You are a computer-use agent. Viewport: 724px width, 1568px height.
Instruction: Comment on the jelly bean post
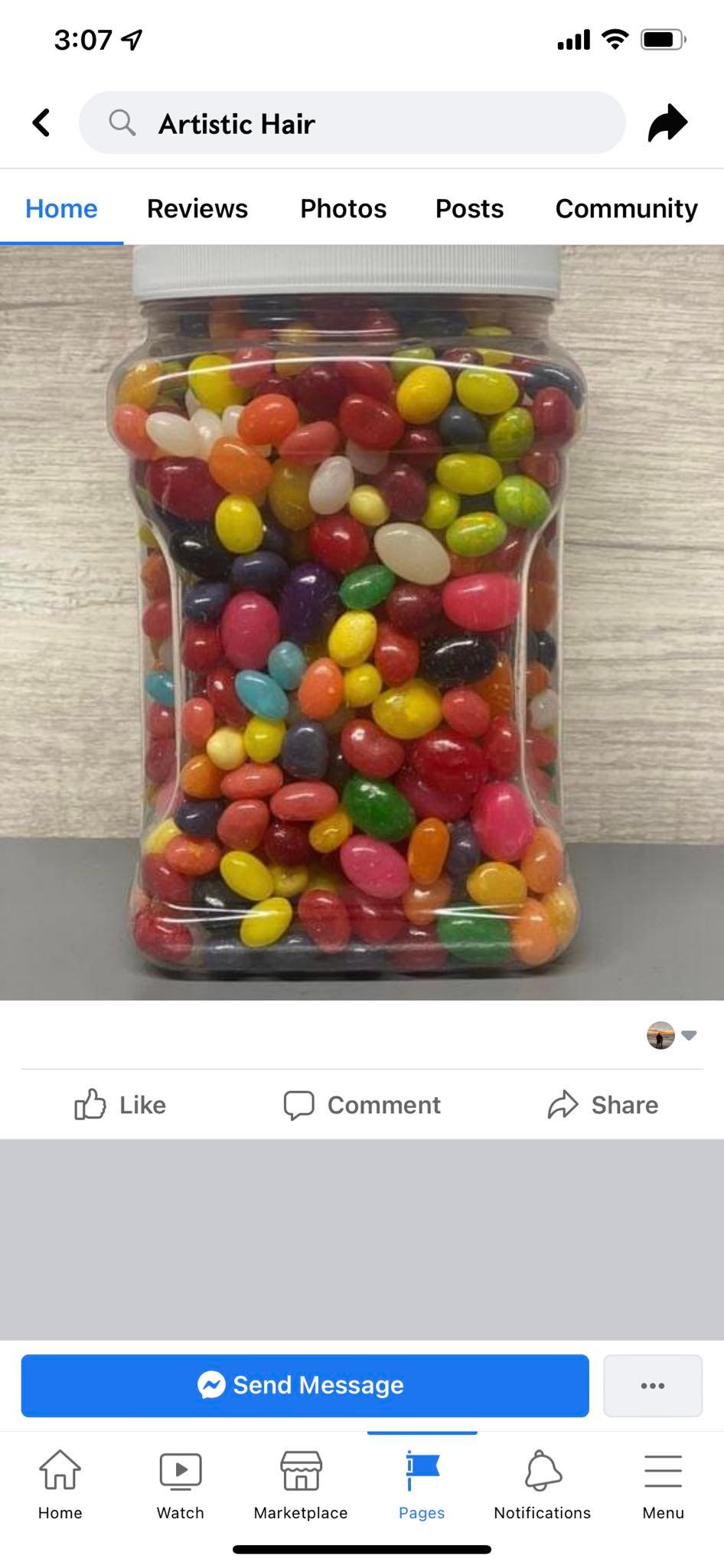362,1105
